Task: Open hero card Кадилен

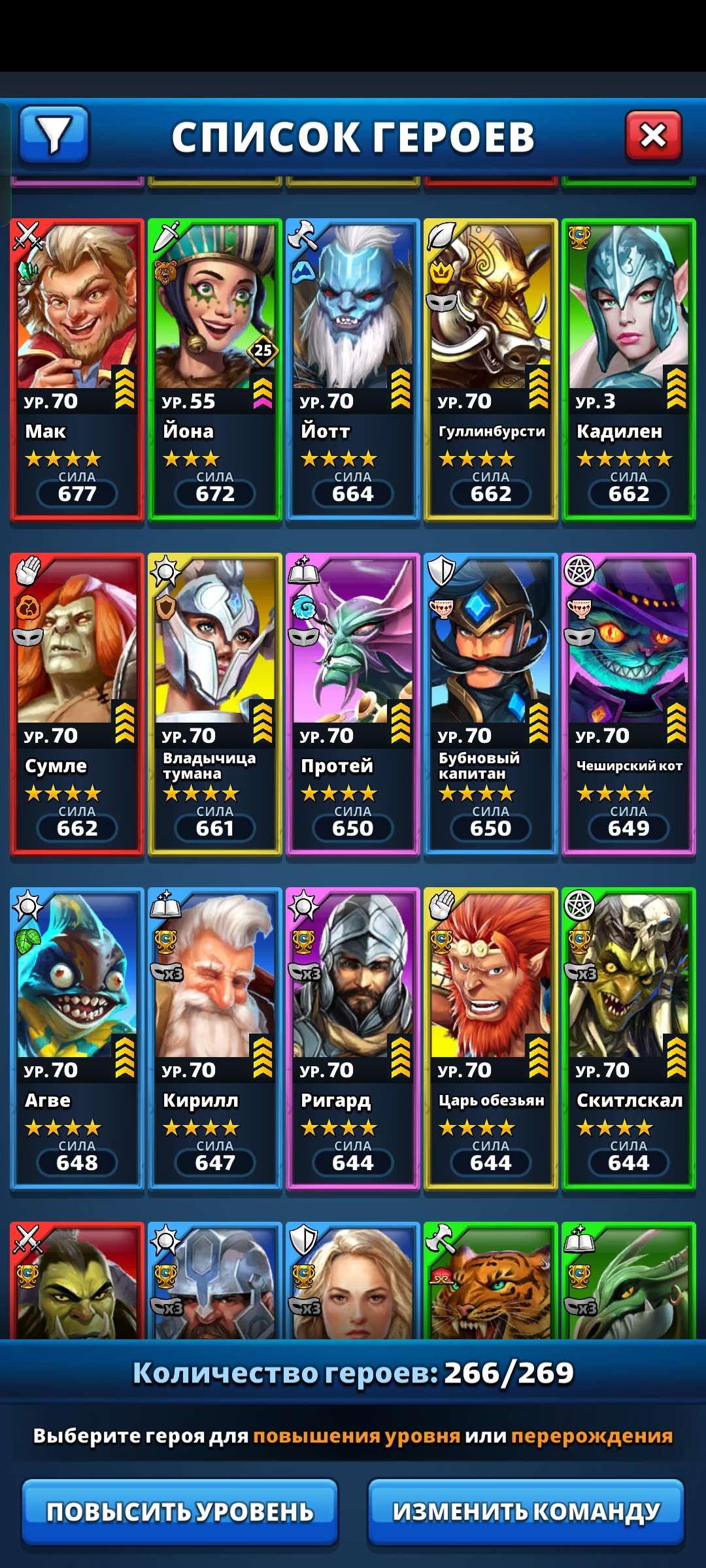Action: 629,369
